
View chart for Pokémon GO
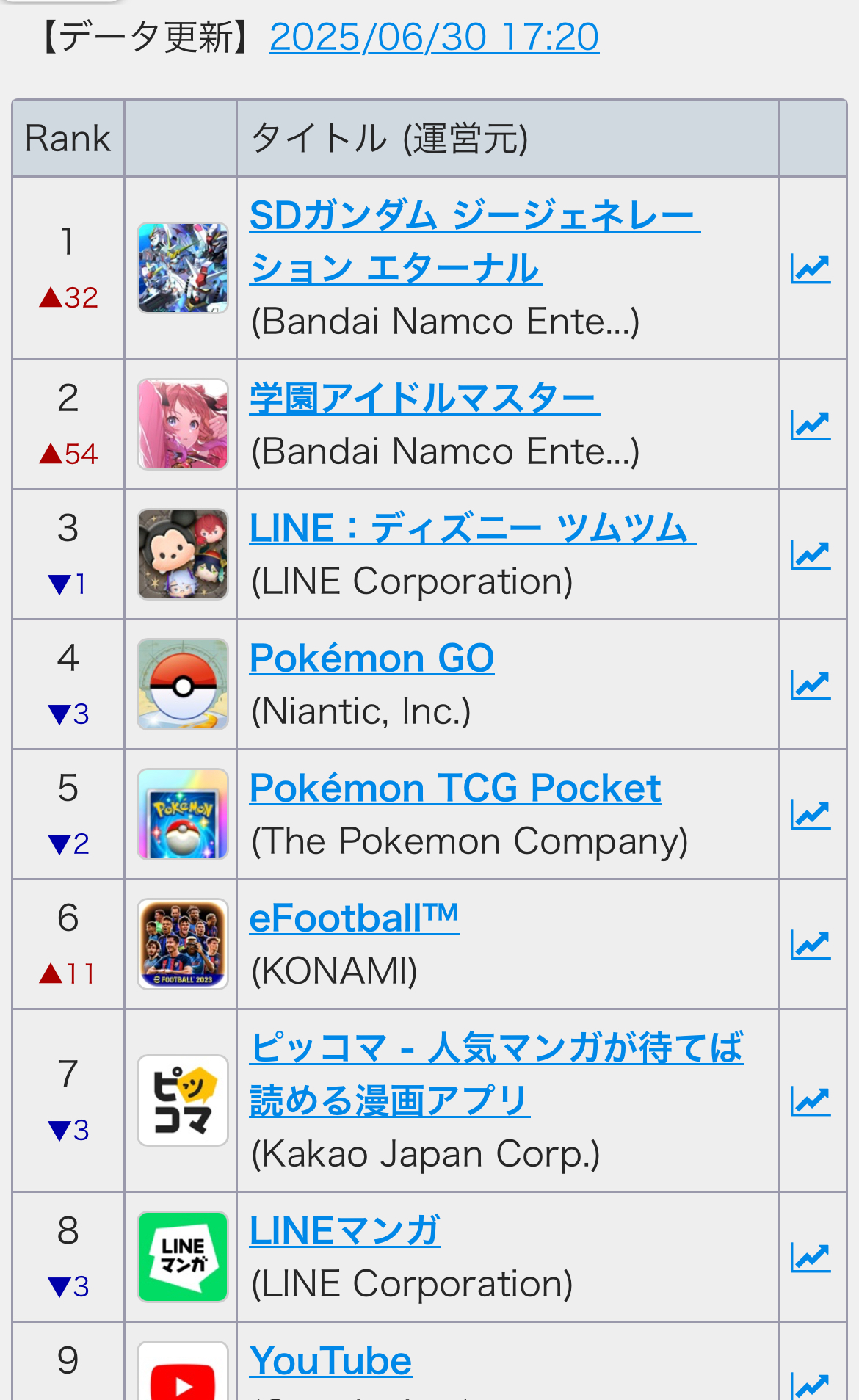tap(811, 685)
